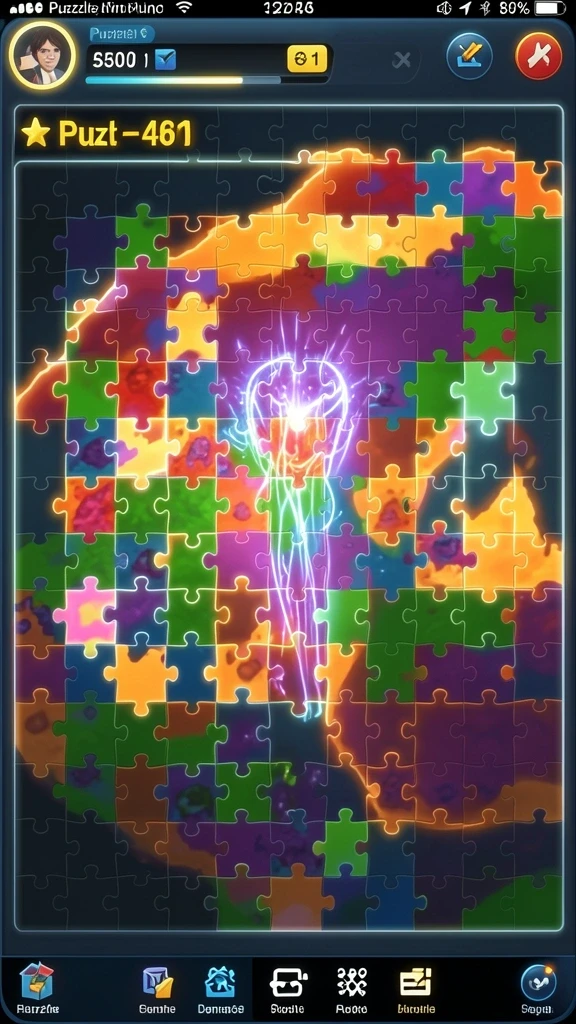This screenshot has width=576, height=1024.
Task: Tap the yellow 01 badge
Action: [x=306, y=59]
